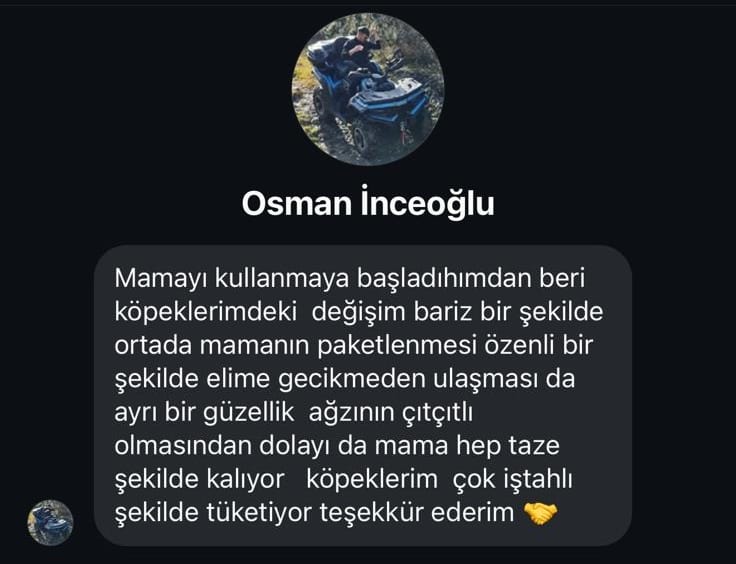The height and width of the screenshot is (564, 736).
Task: Tap the small avatar beside the message
Action: [50, 522]
